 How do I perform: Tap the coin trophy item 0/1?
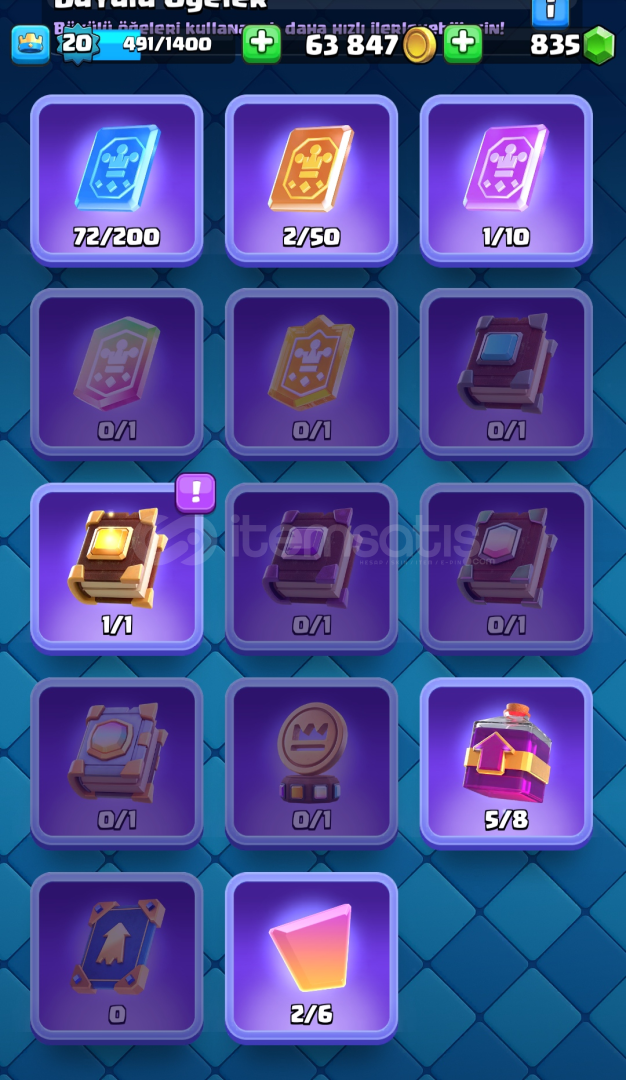click(311, 762)
